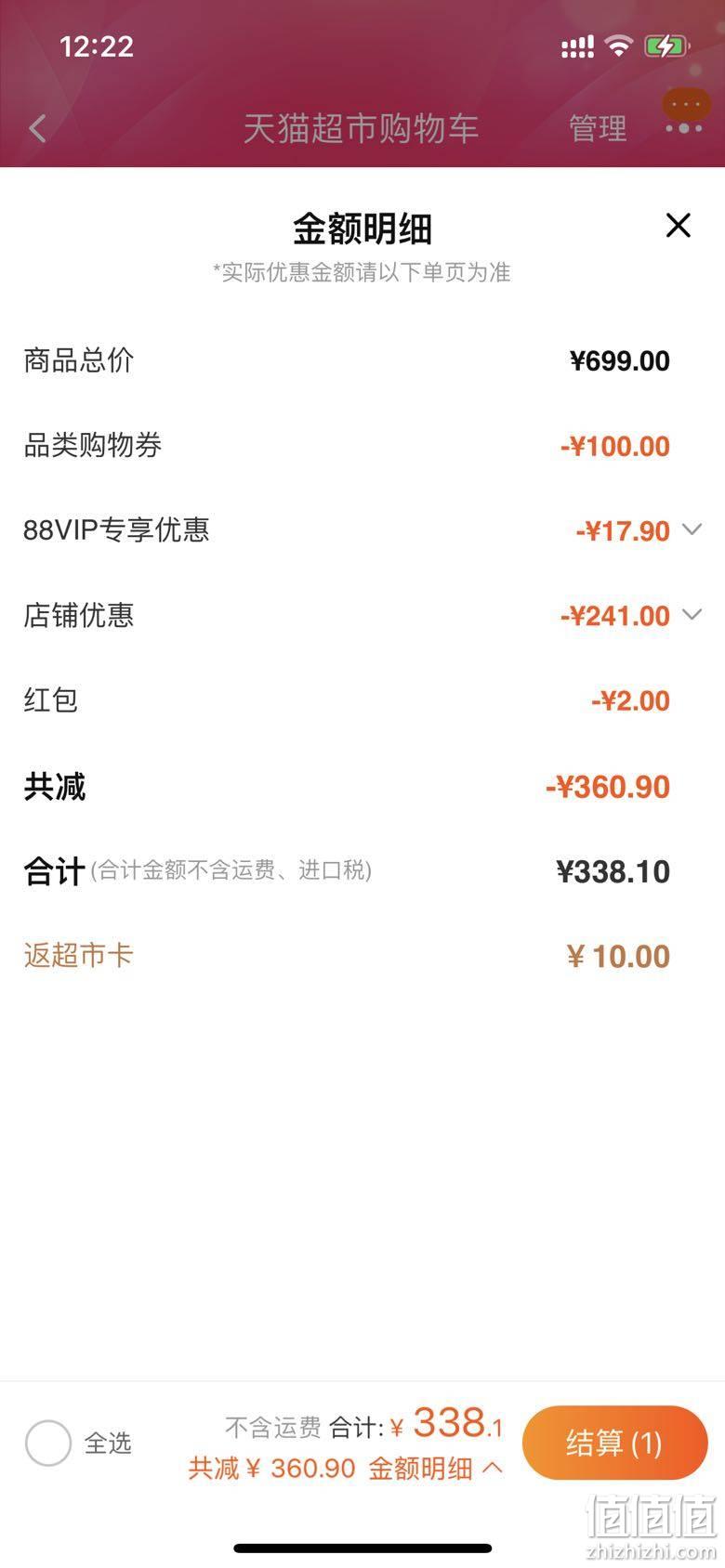The height and width of the screenshot is (1568, 725).
Task: Check the 全选 select-all circle
Action: (48, 1443)
